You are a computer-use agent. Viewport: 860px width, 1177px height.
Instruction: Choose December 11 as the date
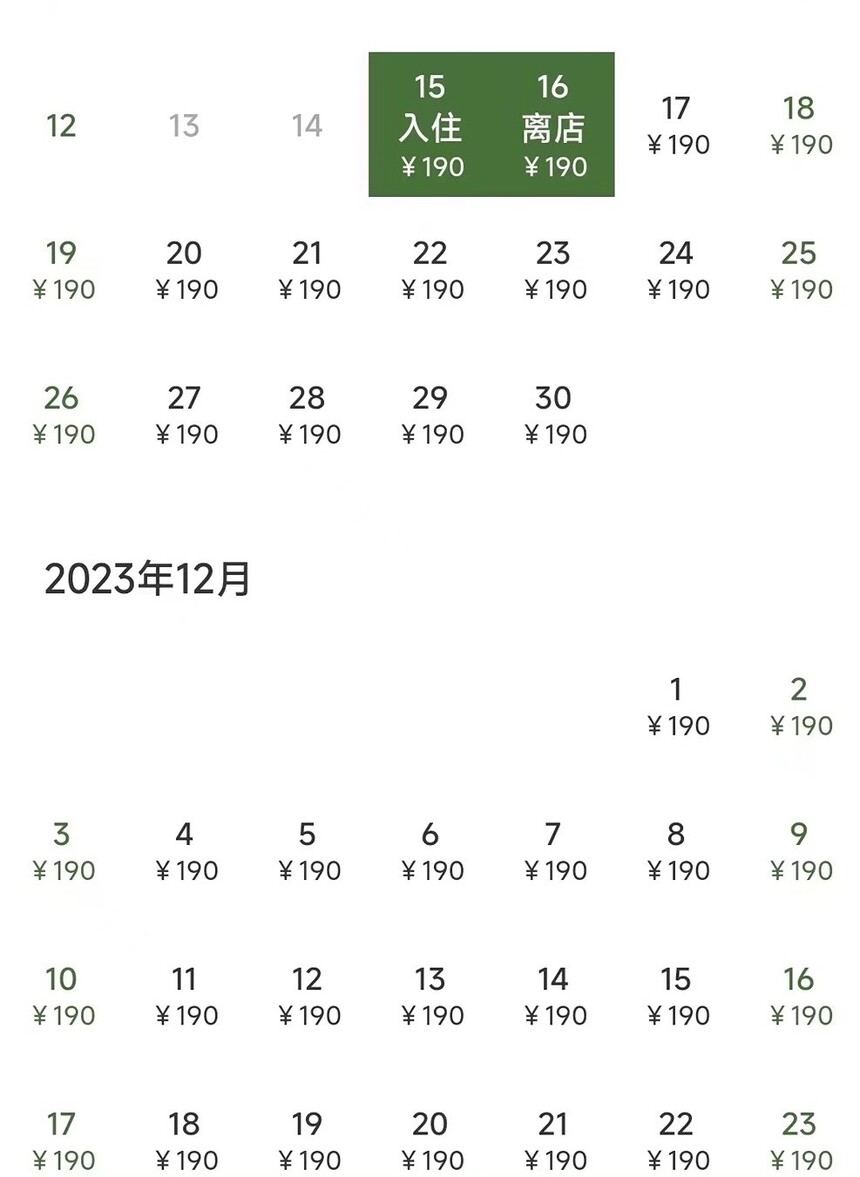184,996
